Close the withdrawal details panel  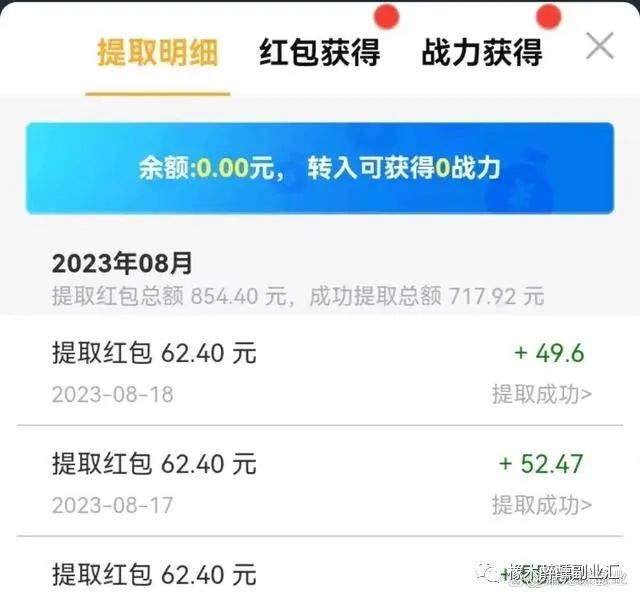pyautogui.click(x=599, y=46)
